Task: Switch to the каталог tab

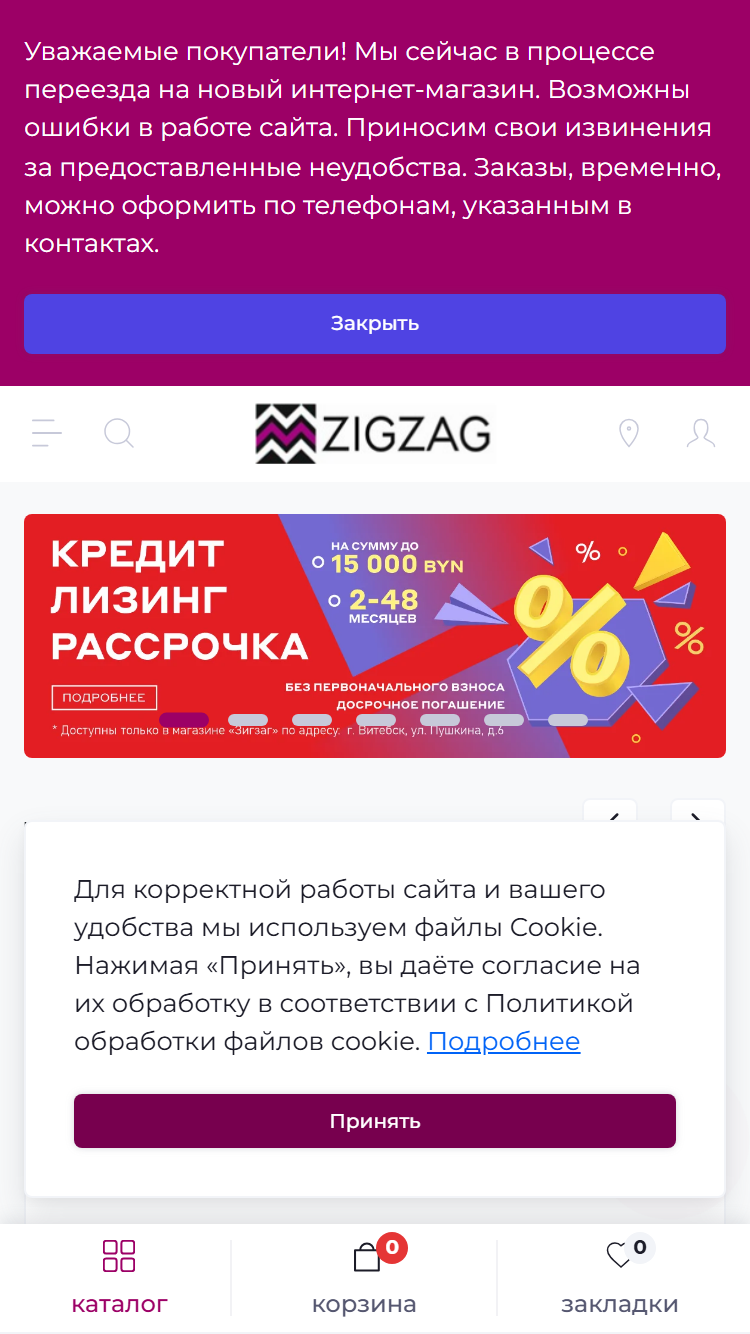Action: 119,1278
